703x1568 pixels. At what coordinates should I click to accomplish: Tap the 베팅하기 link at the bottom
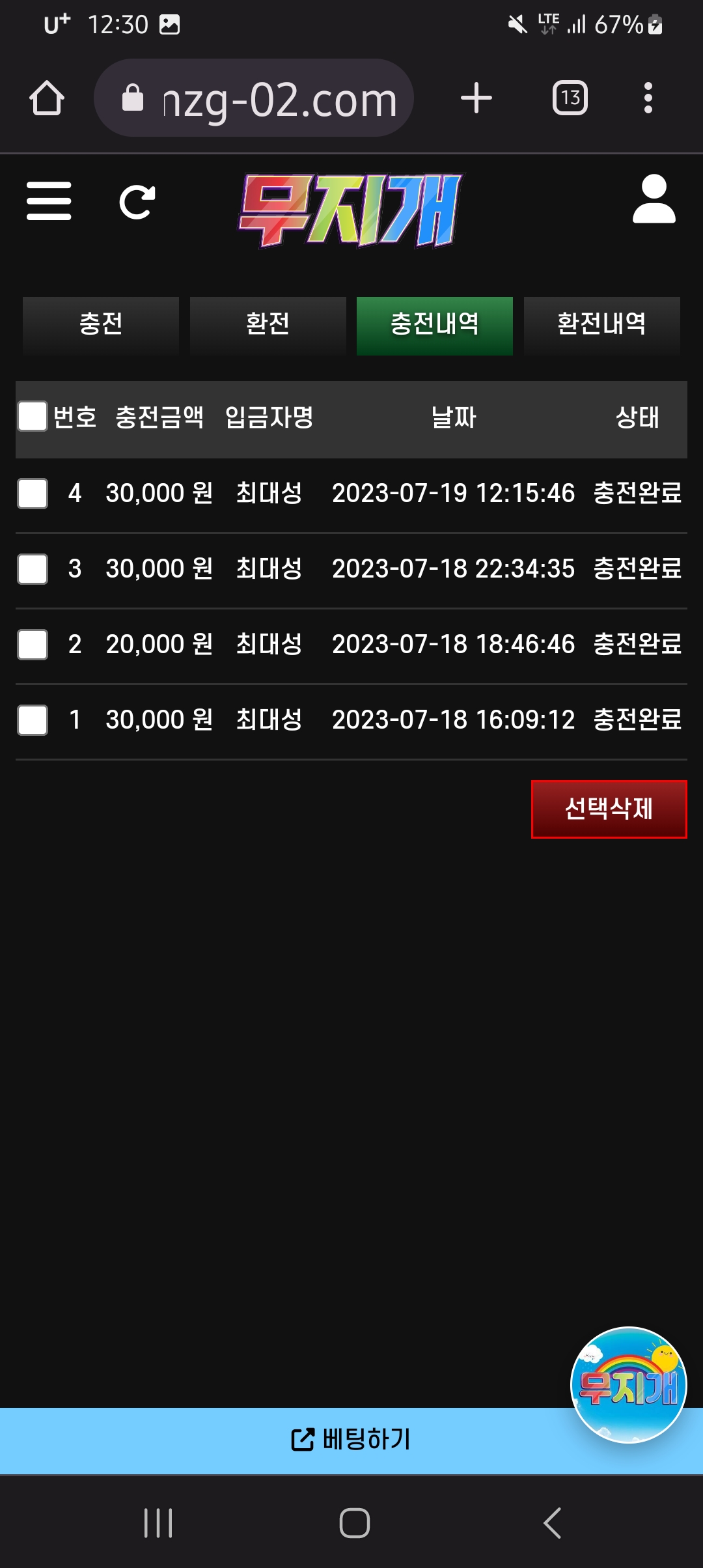351,1439
